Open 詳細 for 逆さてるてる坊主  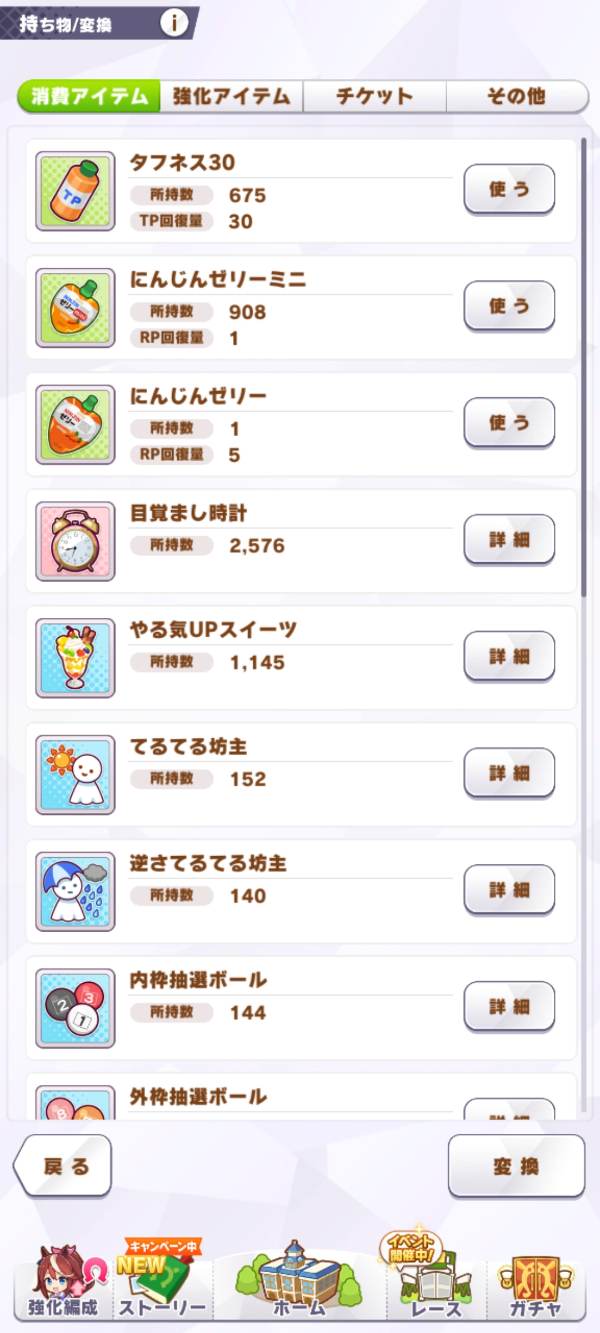[509, 889]
